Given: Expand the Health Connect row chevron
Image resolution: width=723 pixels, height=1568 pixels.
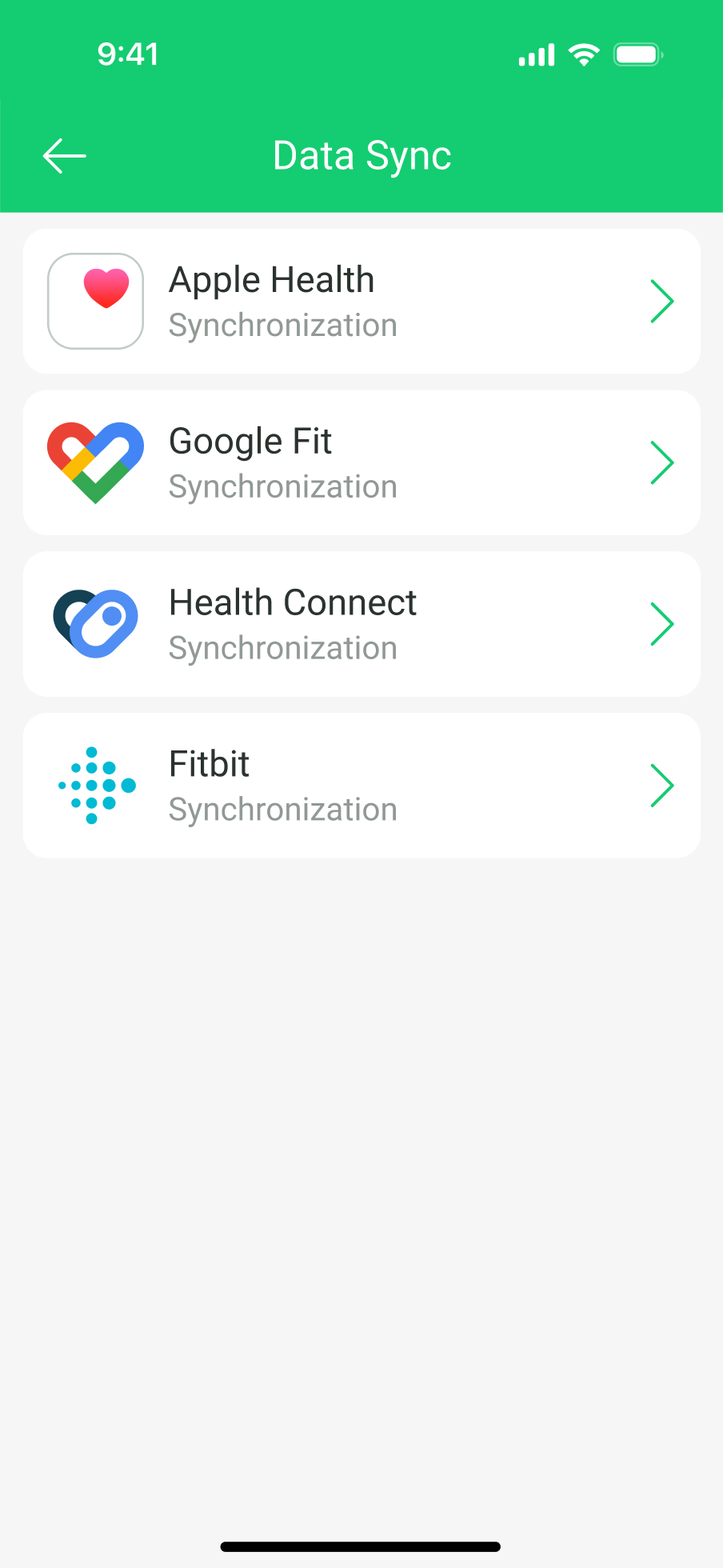Looking at the screenshot, I should pos(662,624).
